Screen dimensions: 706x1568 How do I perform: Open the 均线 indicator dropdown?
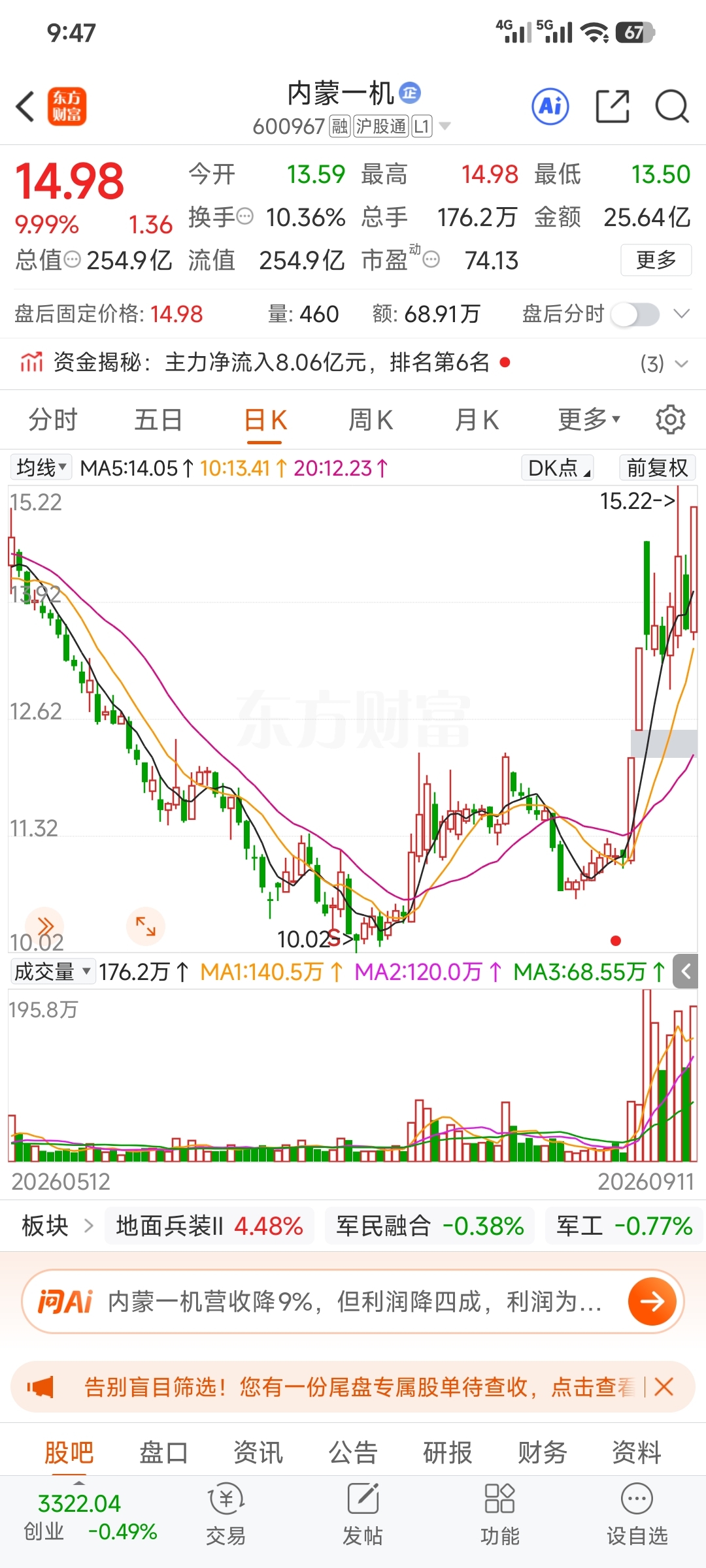[41, 468]
